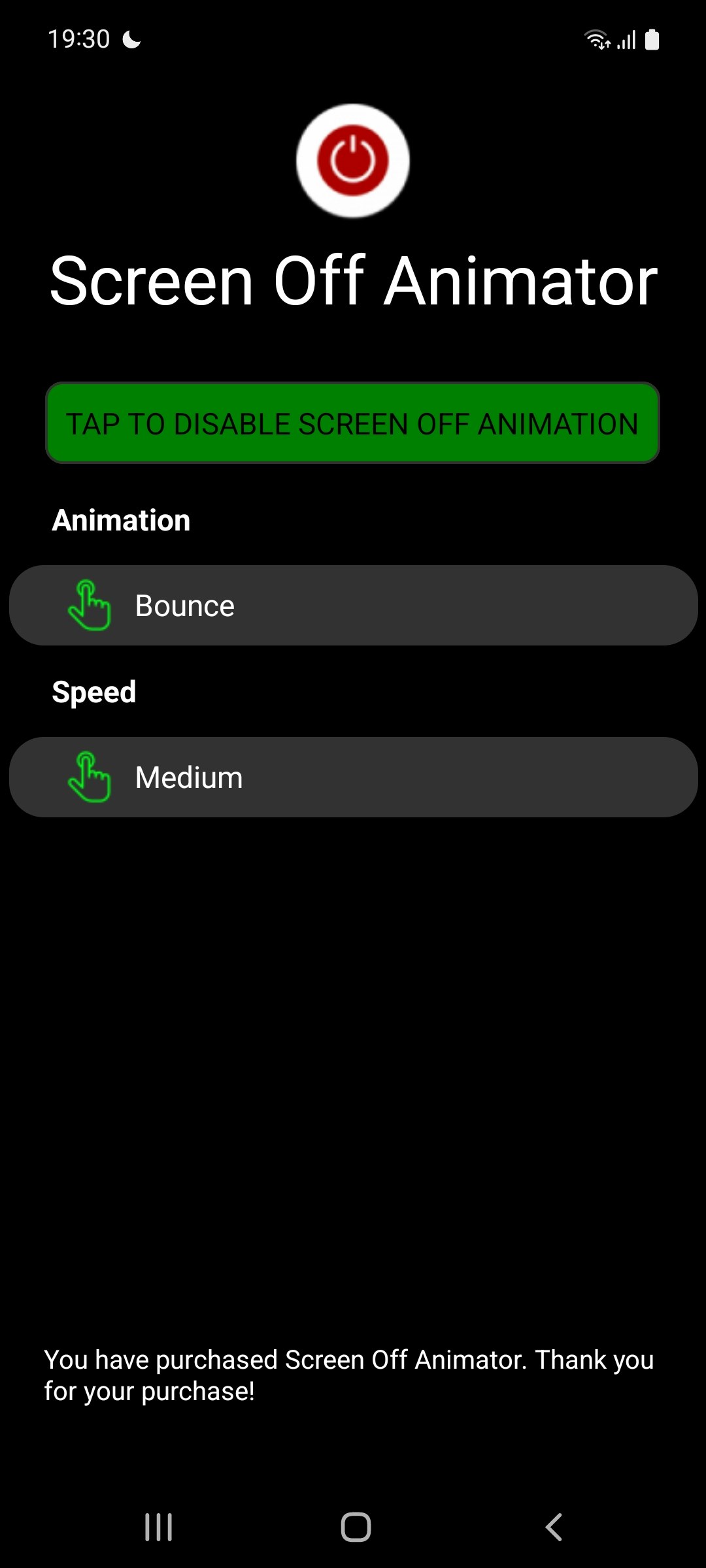The image size is (706, 1568).
Task: Tap to disable screen off animation
Action: pyautogui.click(x=352, y=423)
